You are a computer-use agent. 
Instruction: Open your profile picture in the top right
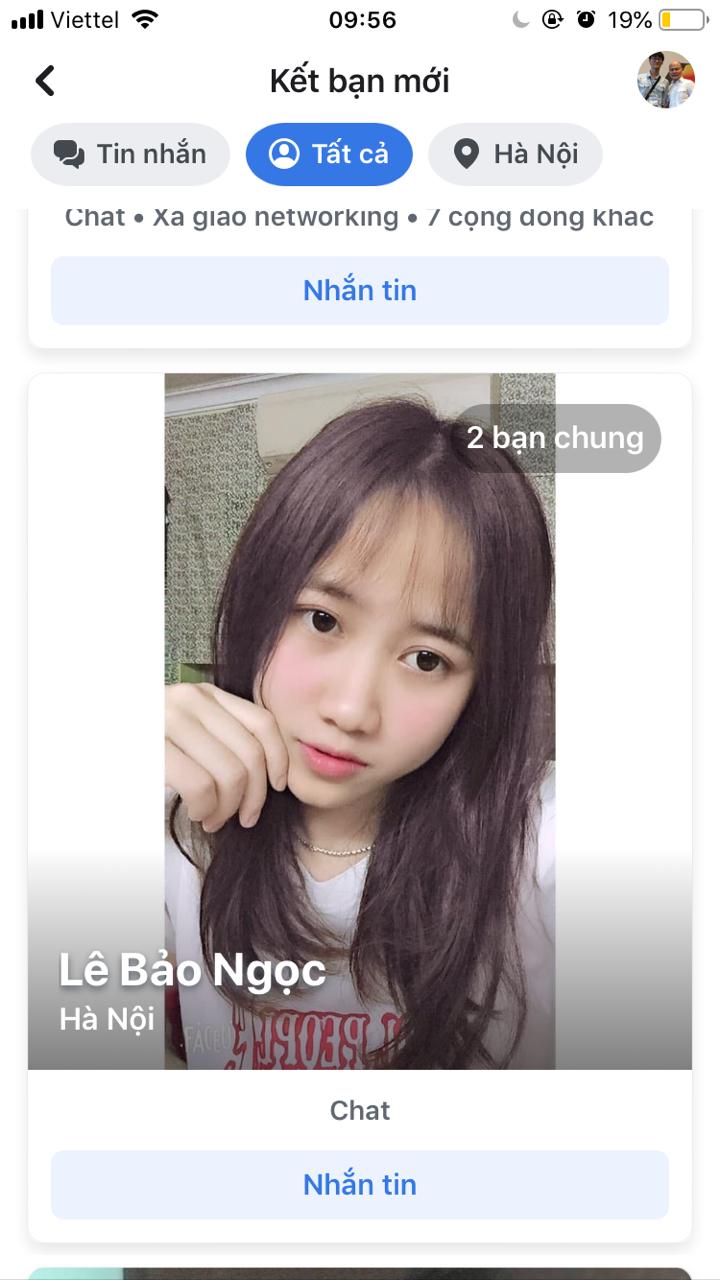(x=666, y=80)
